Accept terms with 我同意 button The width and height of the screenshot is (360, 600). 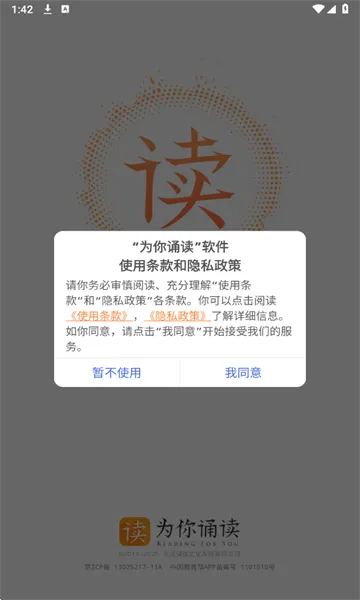click(x=243, y=373)
